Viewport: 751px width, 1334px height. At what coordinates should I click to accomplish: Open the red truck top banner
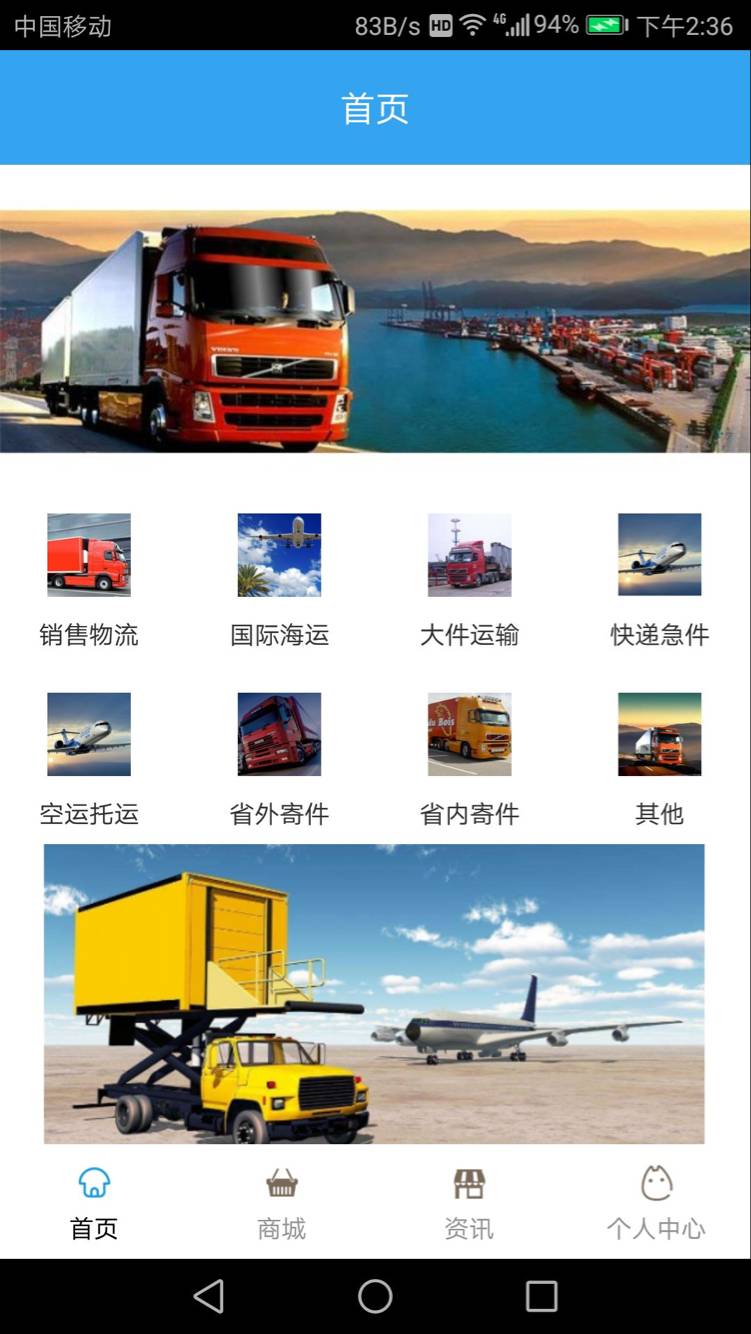(375, 331)
